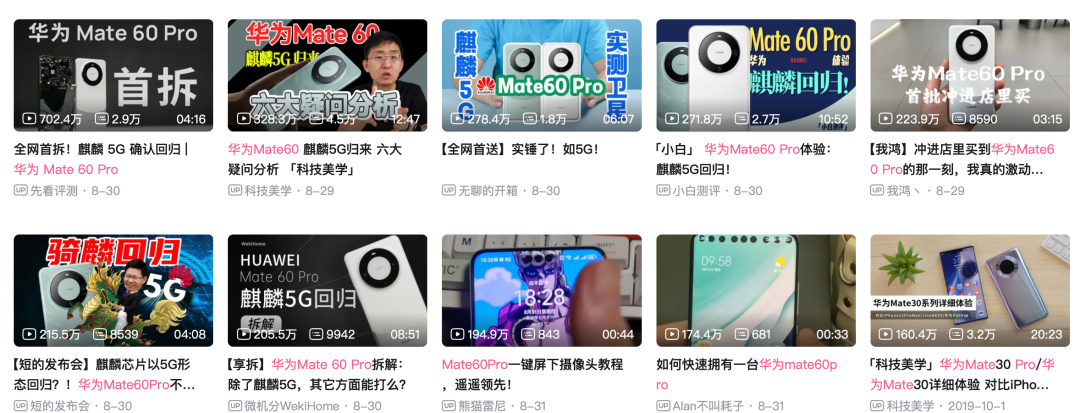This screenshot has width=1080, height=413.
Task: Tap the 华为Mate60 麒麟5G归来 title
Action: pos(314,149)
